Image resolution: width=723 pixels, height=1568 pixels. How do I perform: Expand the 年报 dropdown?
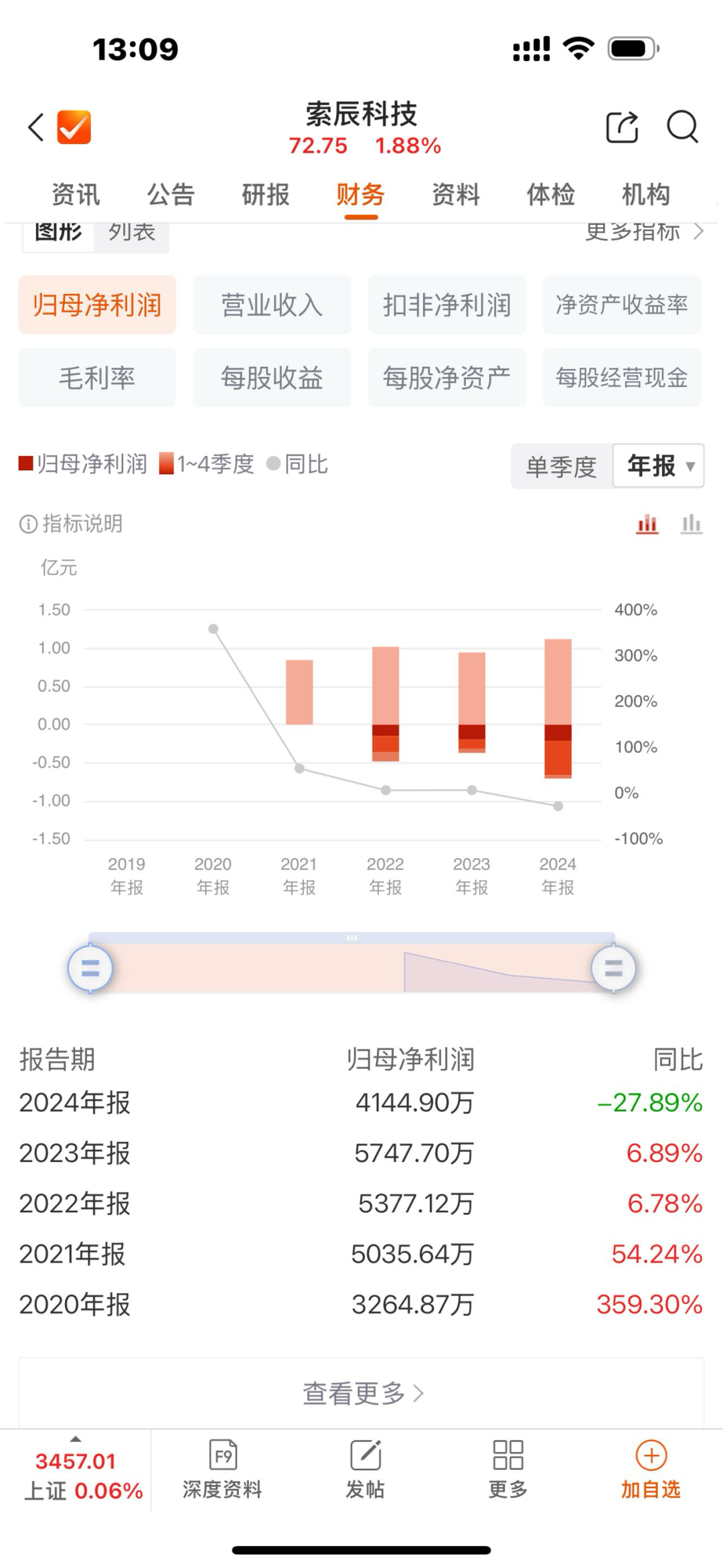tap(659, 466)
